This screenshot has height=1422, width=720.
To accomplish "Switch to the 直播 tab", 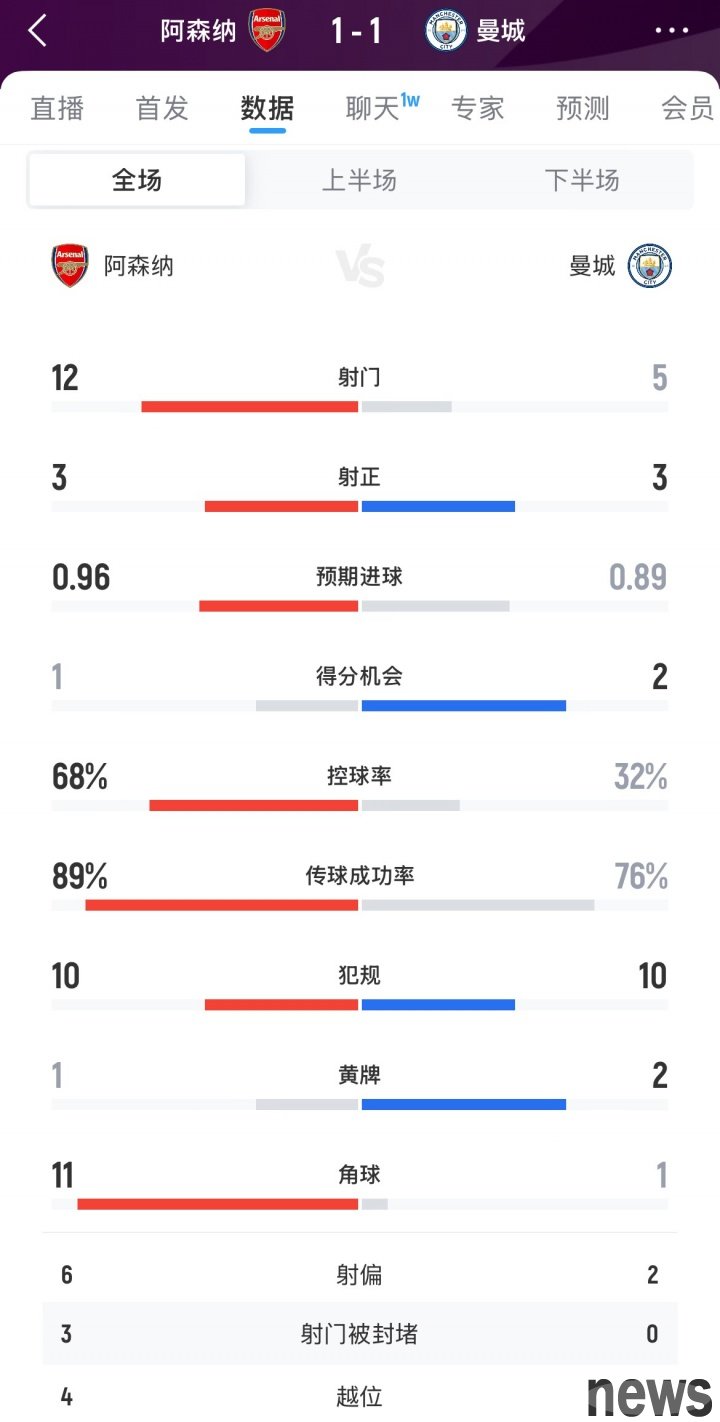I will [x=57, y=108].
